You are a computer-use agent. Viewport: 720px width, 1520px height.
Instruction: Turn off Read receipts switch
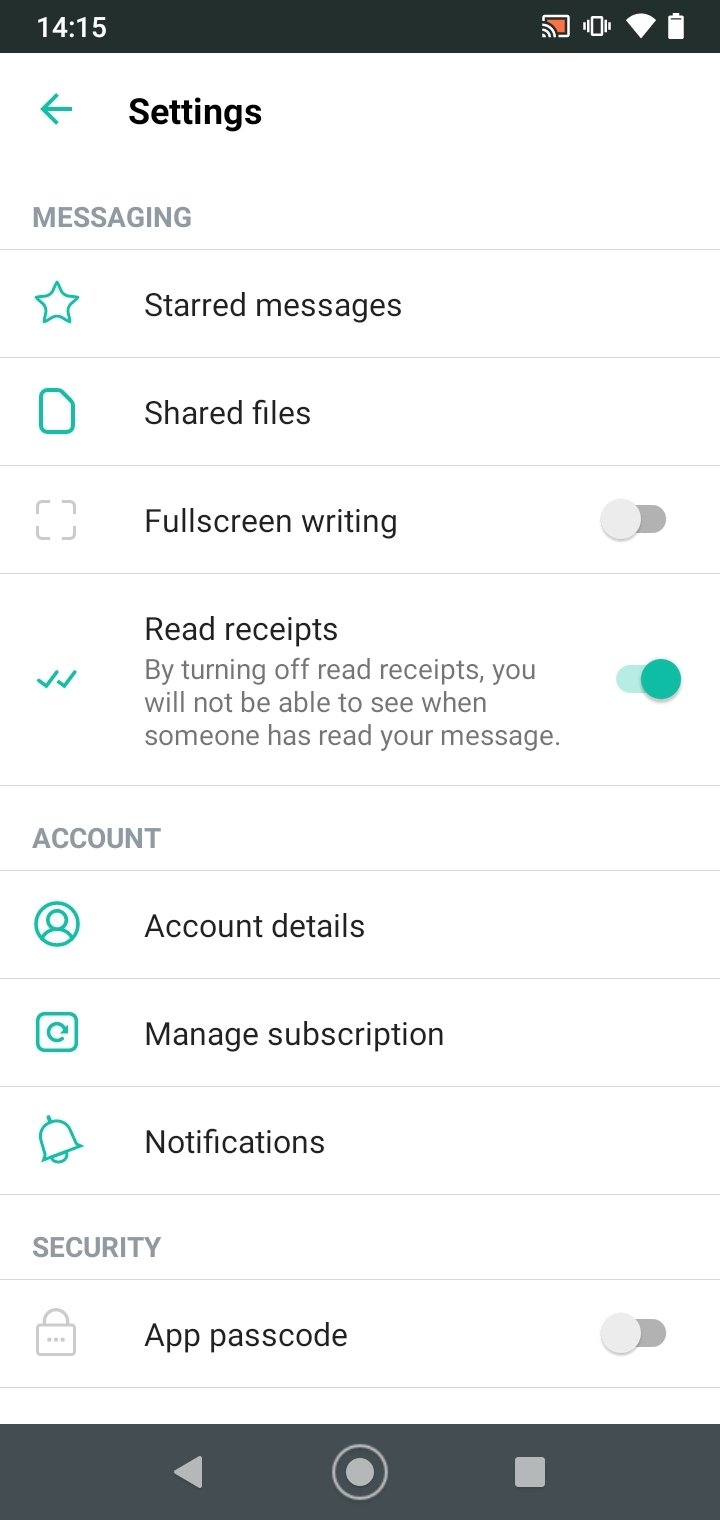coord(648,680)
